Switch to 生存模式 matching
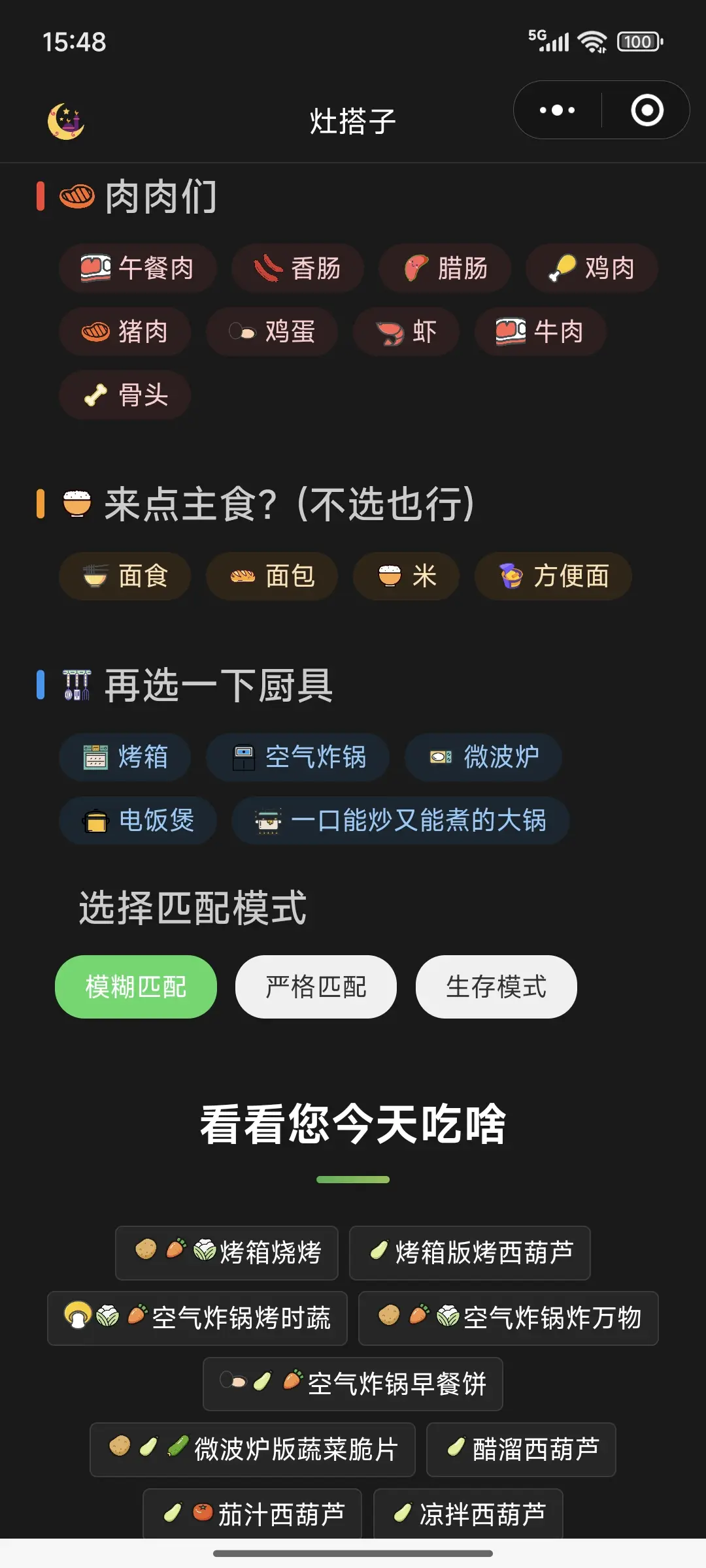The height and width of the screenshot is (1568, 706). tap(496, 987)
